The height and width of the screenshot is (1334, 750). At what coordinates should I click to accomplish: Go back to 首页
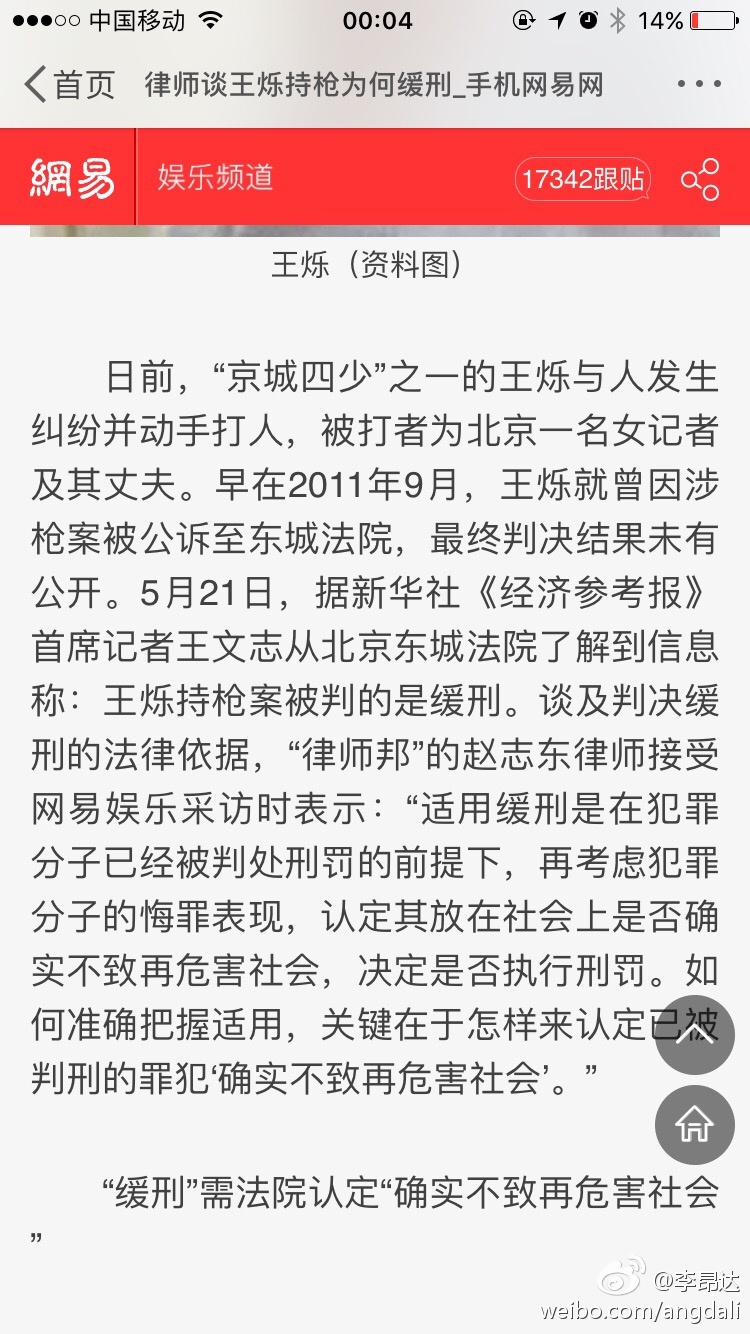70,84
